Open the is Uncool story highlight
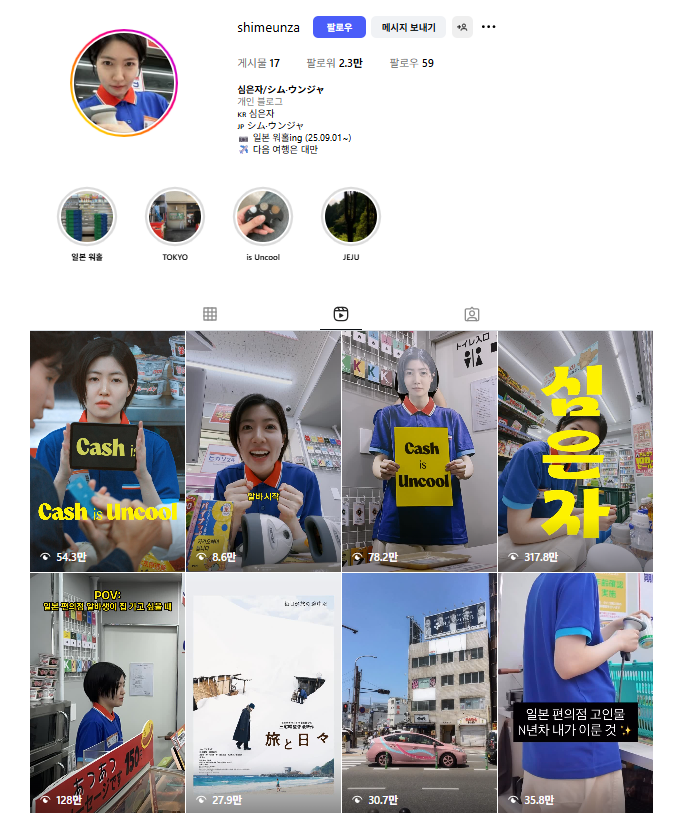676x813 pixels. pyautogui.click(x=262, y=217)
